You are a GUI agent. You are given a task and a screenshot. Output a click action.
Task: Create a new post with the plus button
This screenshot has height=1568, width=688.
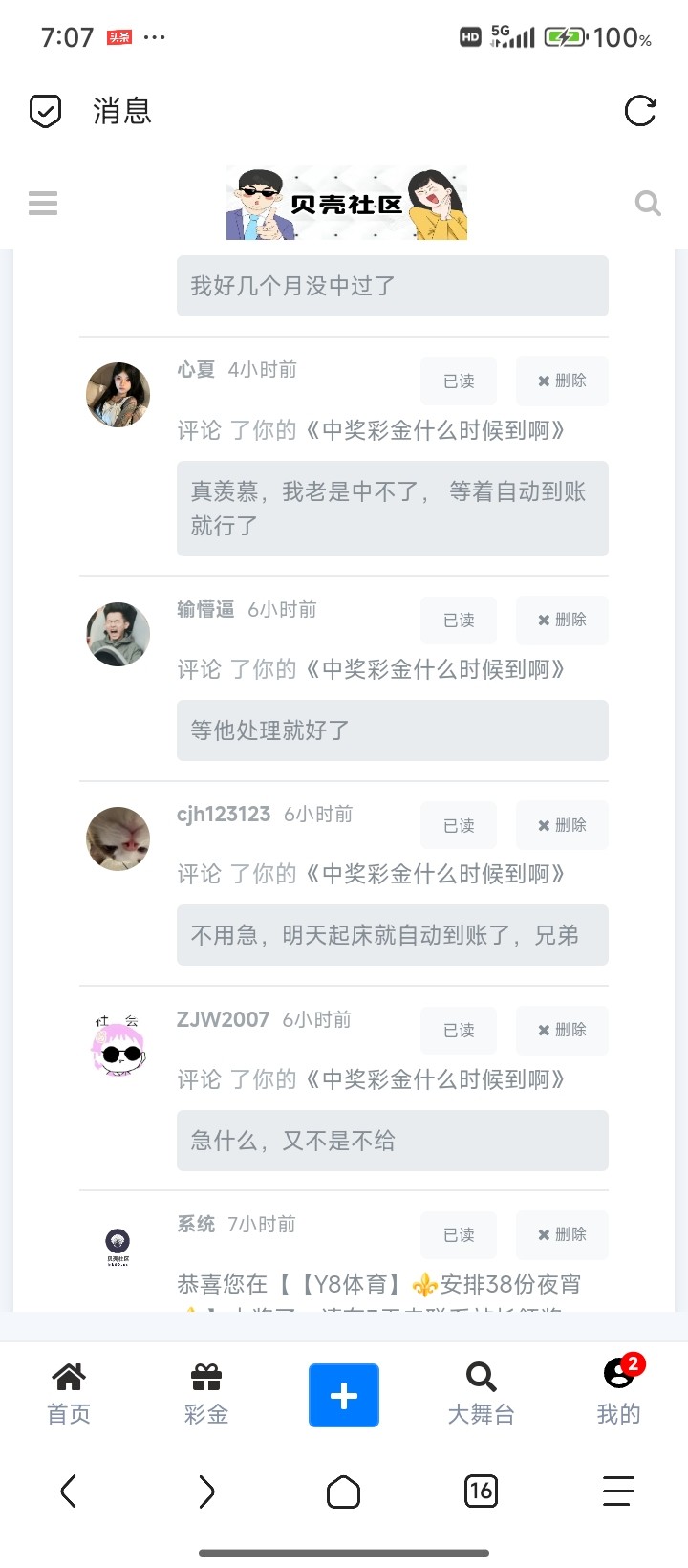[x=344, y=1395]
